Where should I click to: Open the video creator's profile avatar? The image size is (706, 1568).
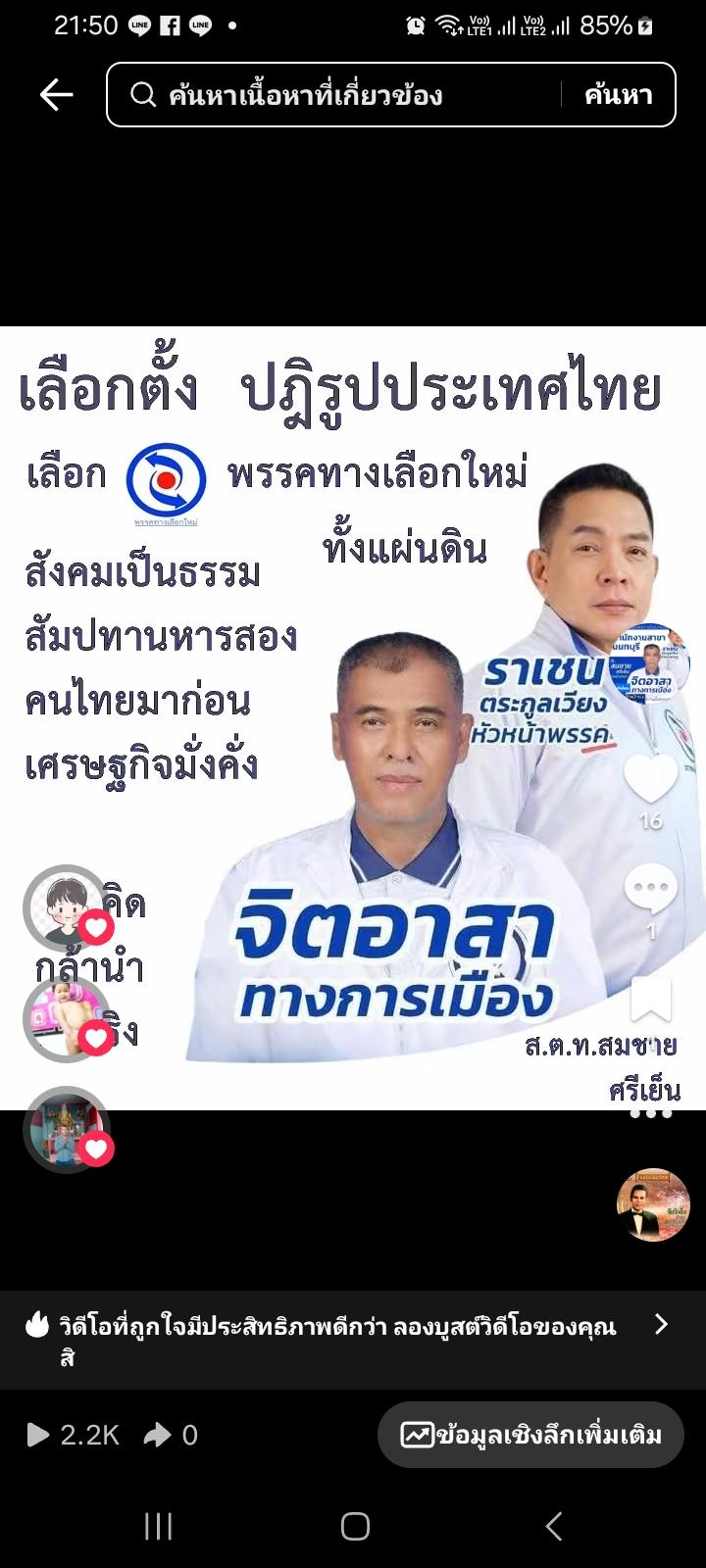(x=651, y=663)
